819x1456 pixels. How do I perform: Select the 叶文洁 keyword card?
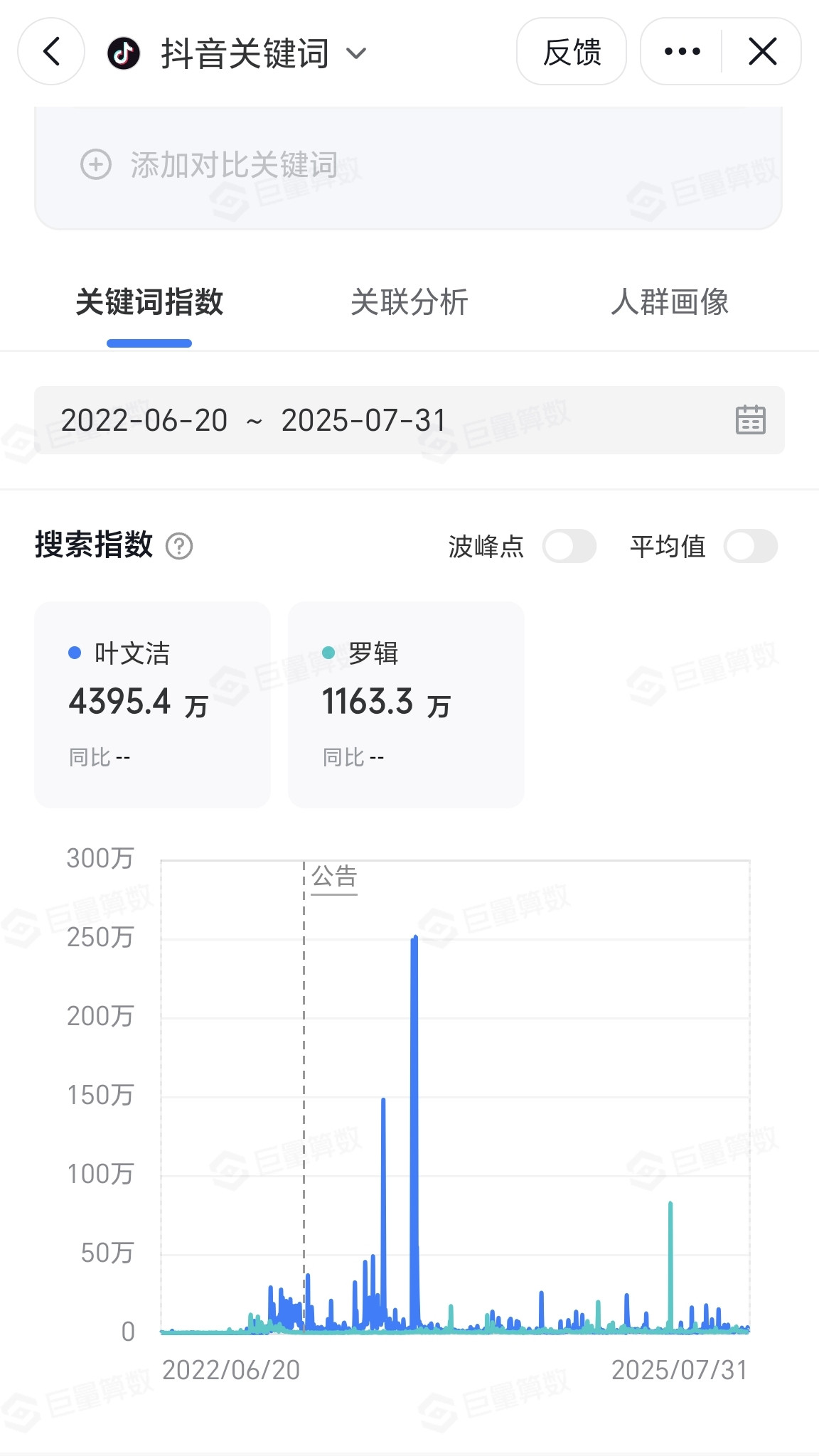click(153, 705)
